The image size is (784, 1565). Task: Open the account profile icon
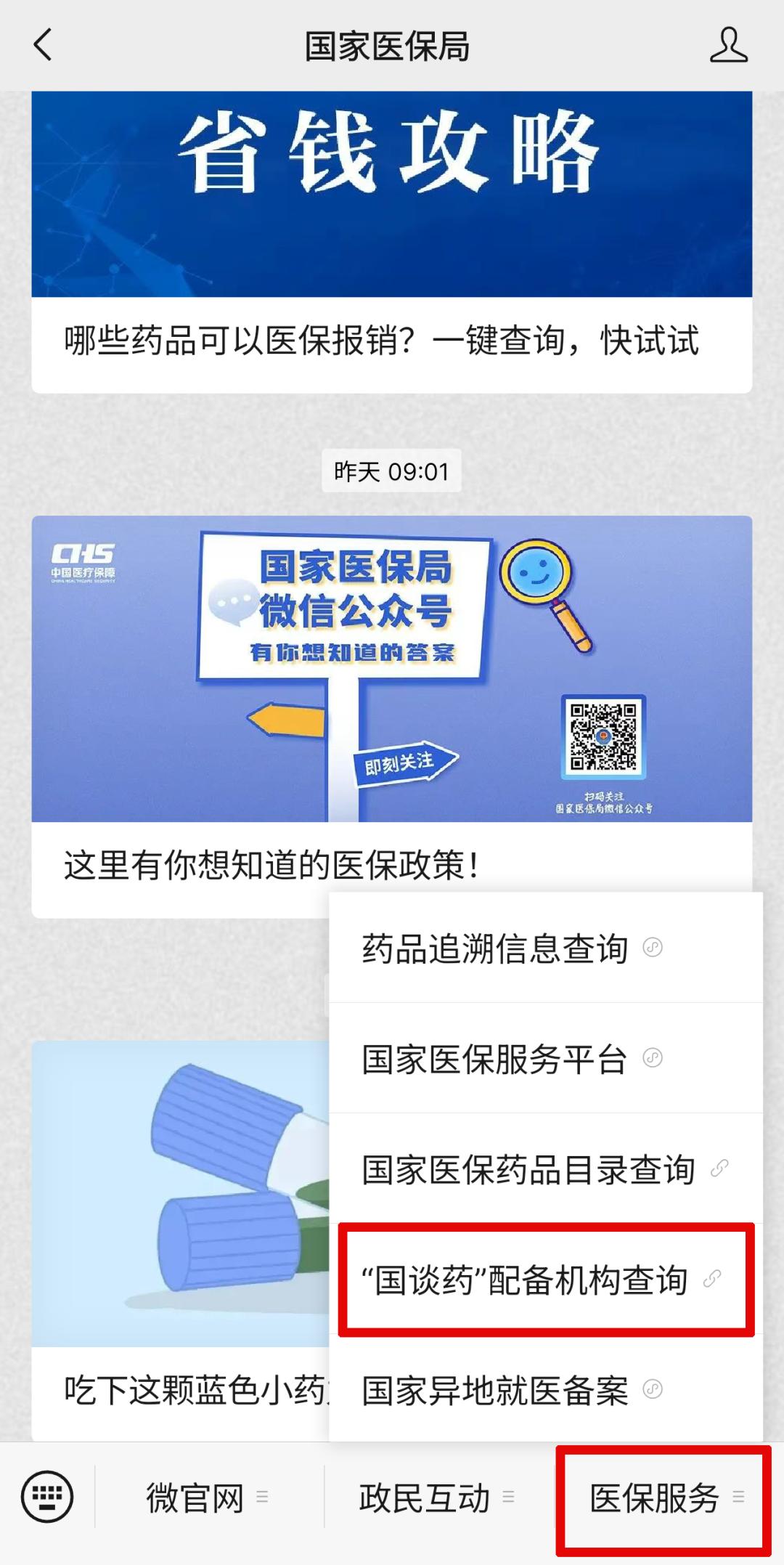[x=728, y=45]
